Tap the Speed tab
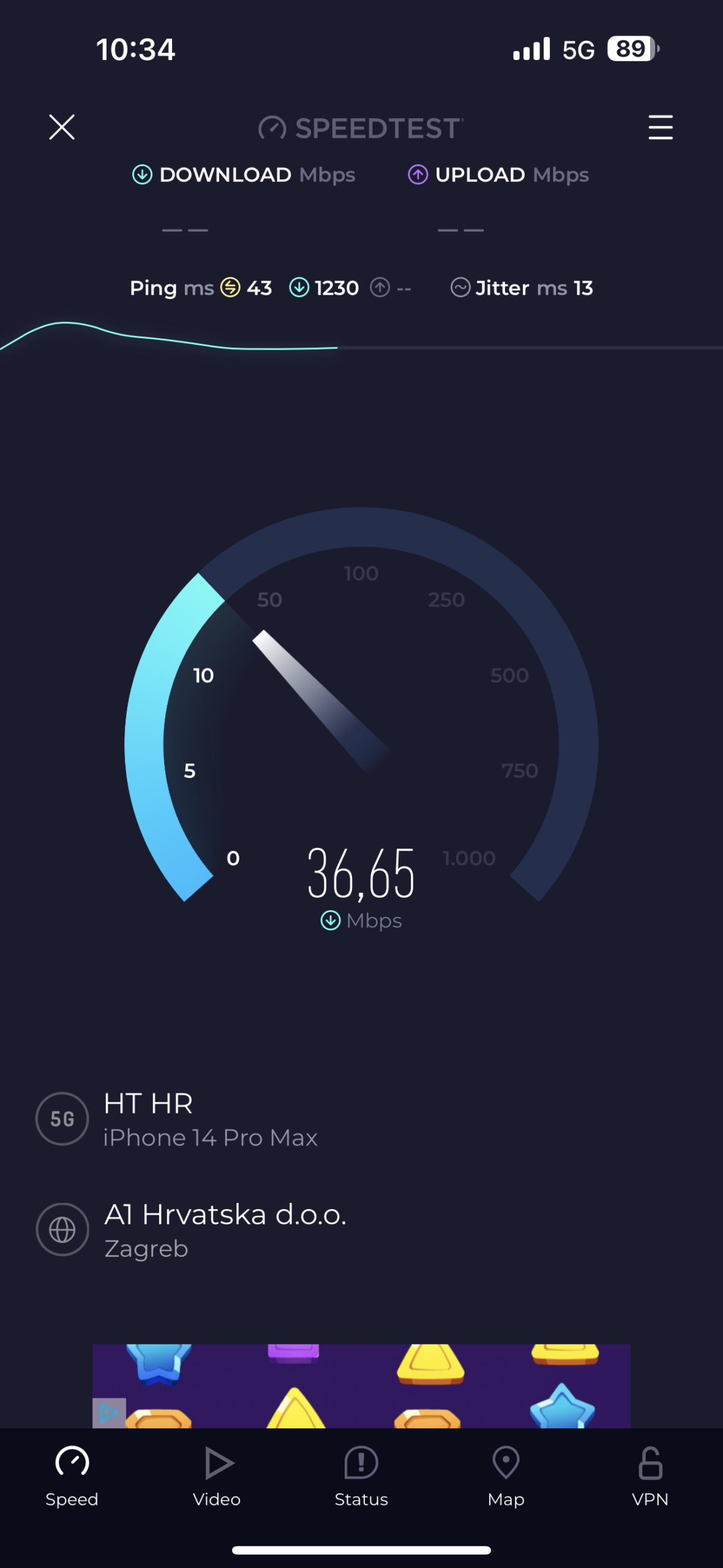Screen dimensions: 723x1568 point(72,1477)
